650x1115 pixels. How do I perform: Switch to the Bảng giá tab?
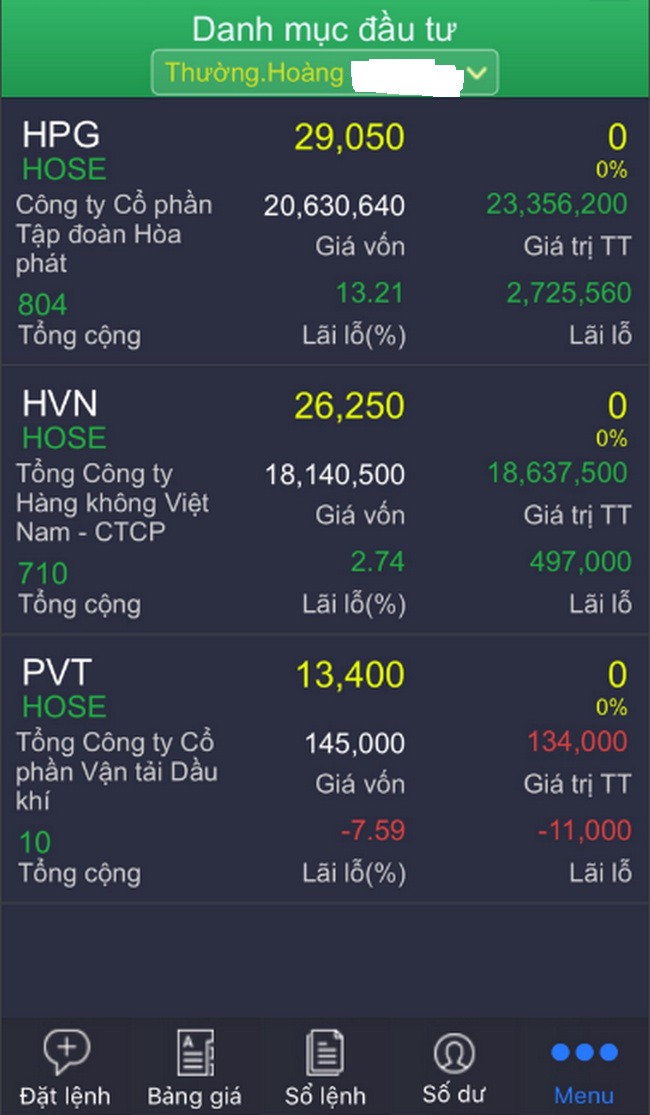coord(195,1068)
